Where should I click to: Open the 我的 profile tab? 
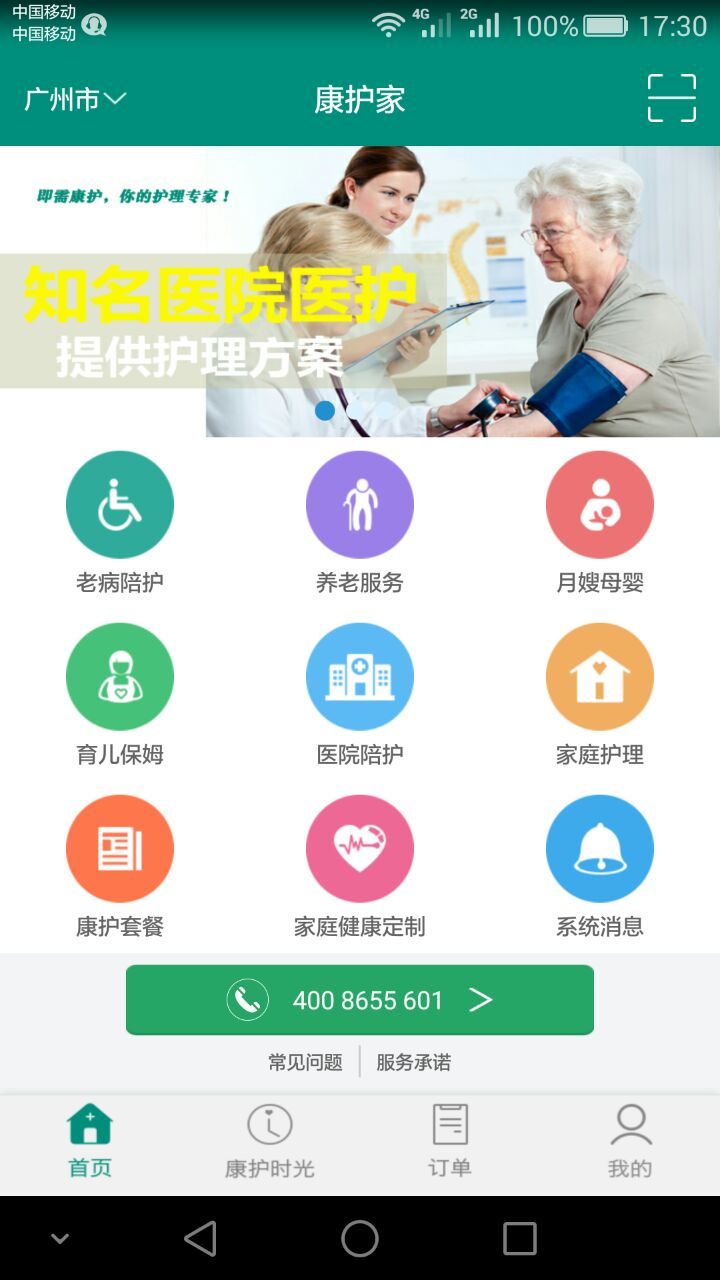(630, 1142)
